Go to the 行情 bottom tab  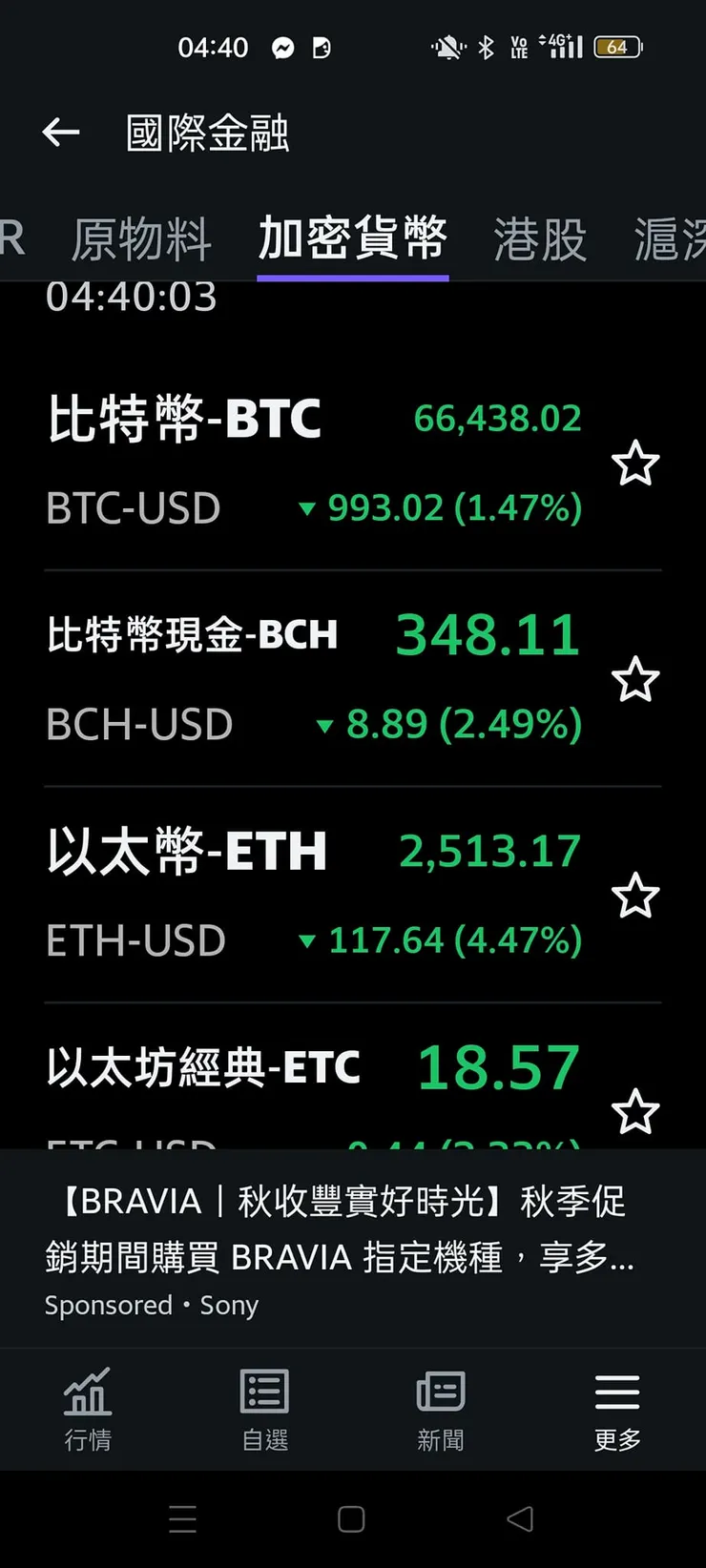pos(88,1410)
